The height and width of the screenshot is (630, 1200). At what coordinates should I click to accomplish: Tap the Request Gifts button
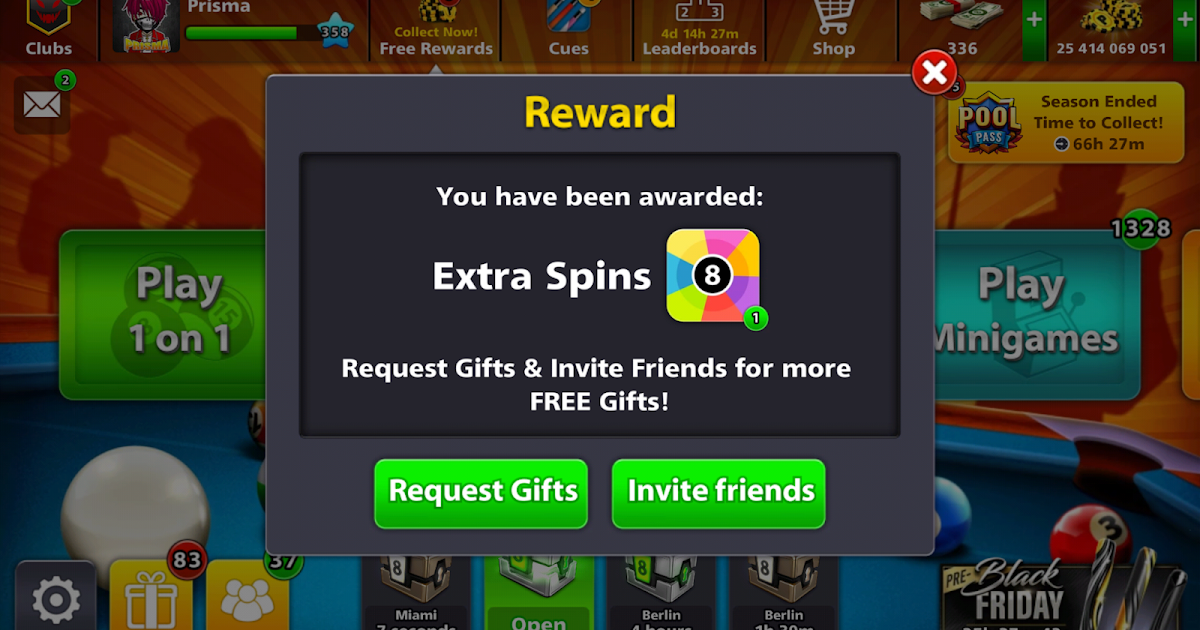pyautogui.click(x=481, y=492)
